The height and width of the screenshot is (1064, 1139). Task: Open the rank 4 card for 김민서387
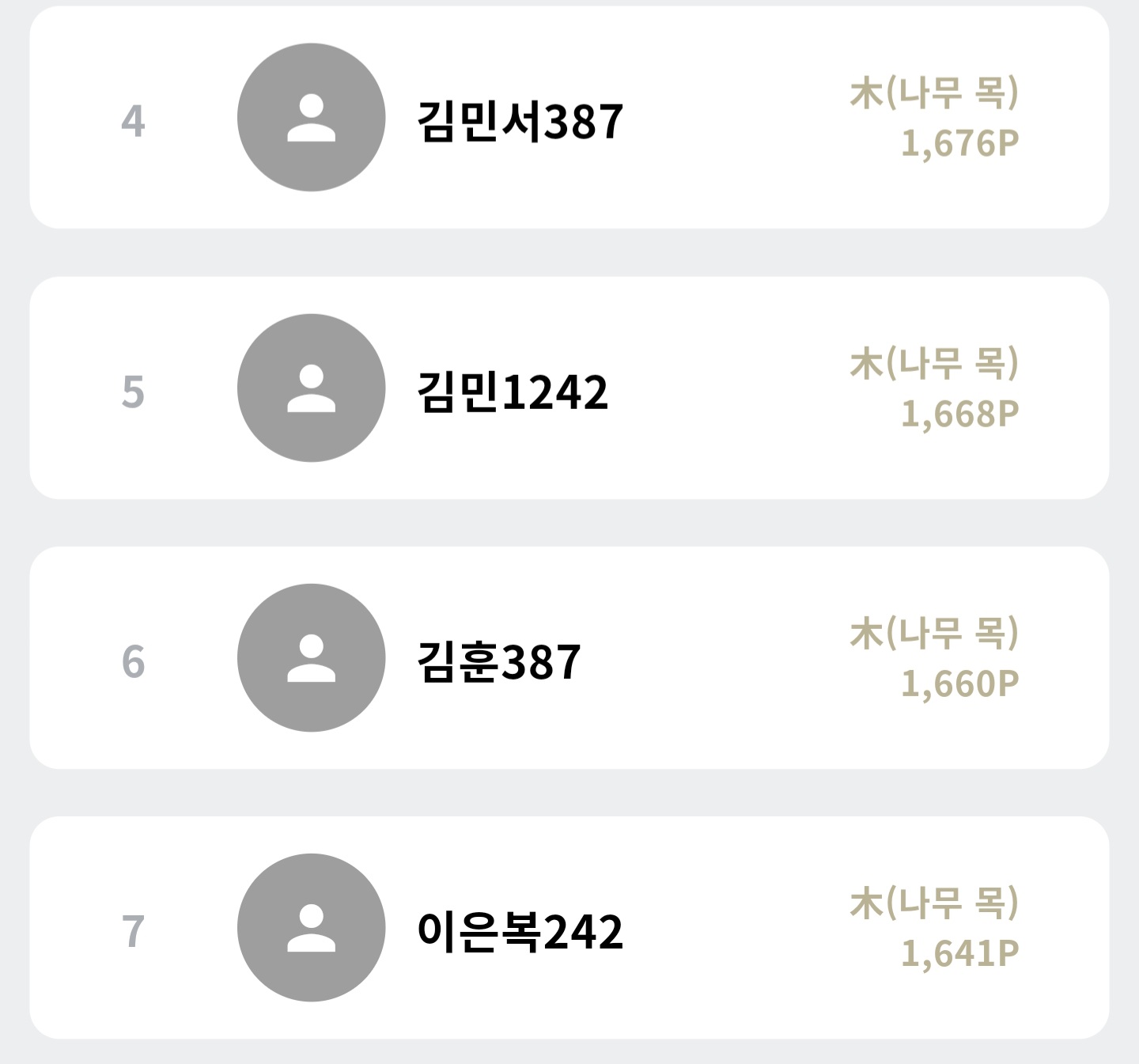click(x=569, y=119)
